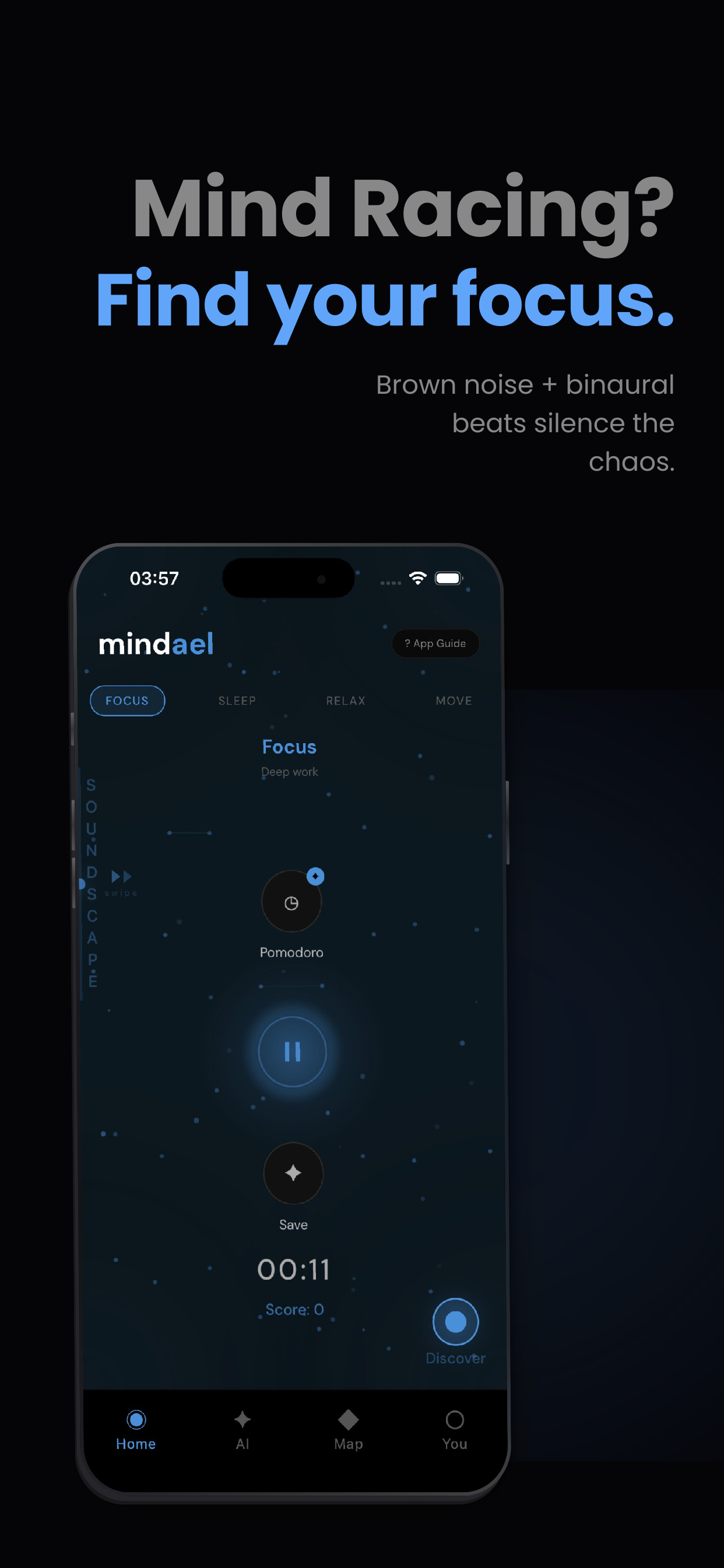Switch to the MOVE tab
Image resolution: width=724 pixels, height=1568 pixels.
pyautogui.click(x=454, y=700)
